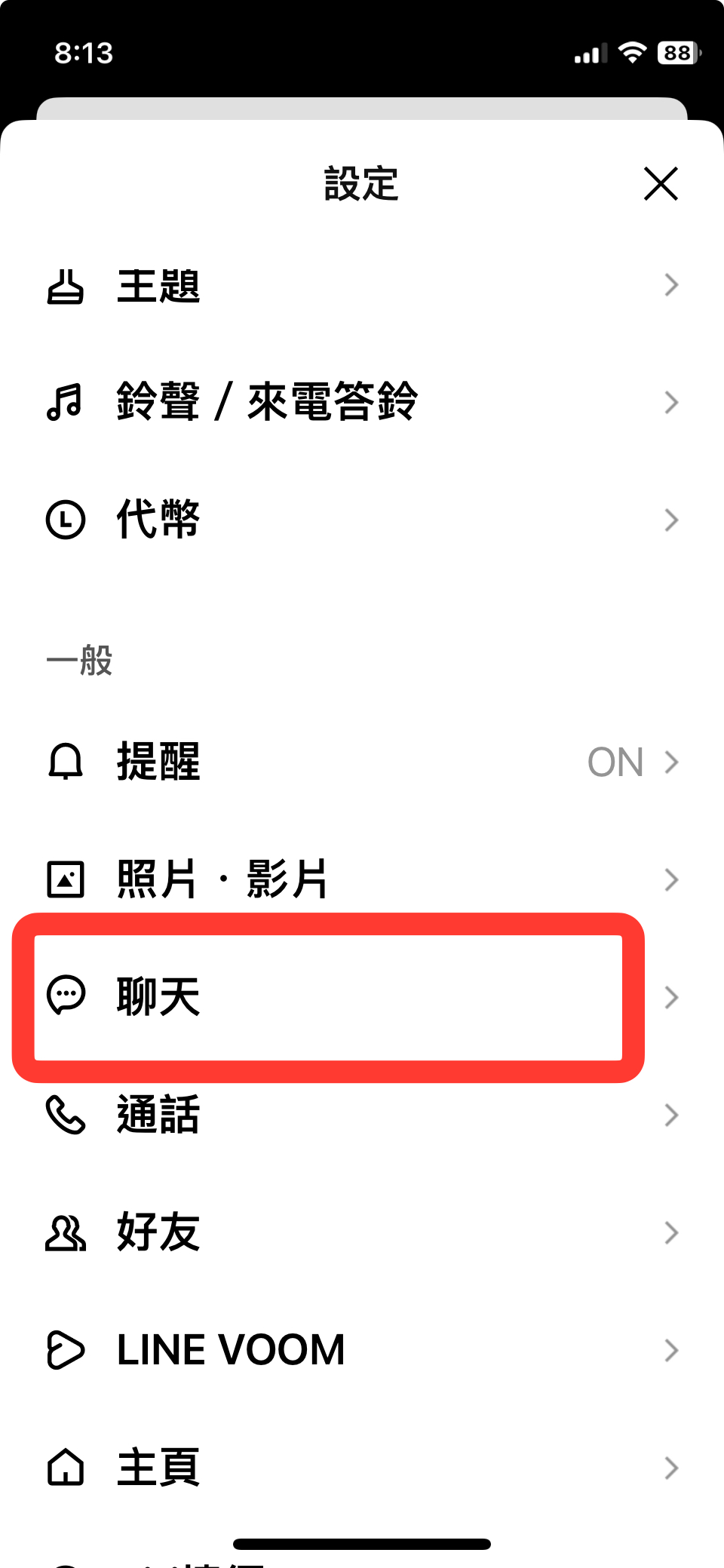Viewport: 724px width, 1568px height.
Task: Open 提醒 notification settings
Action: tap(362, 762)
